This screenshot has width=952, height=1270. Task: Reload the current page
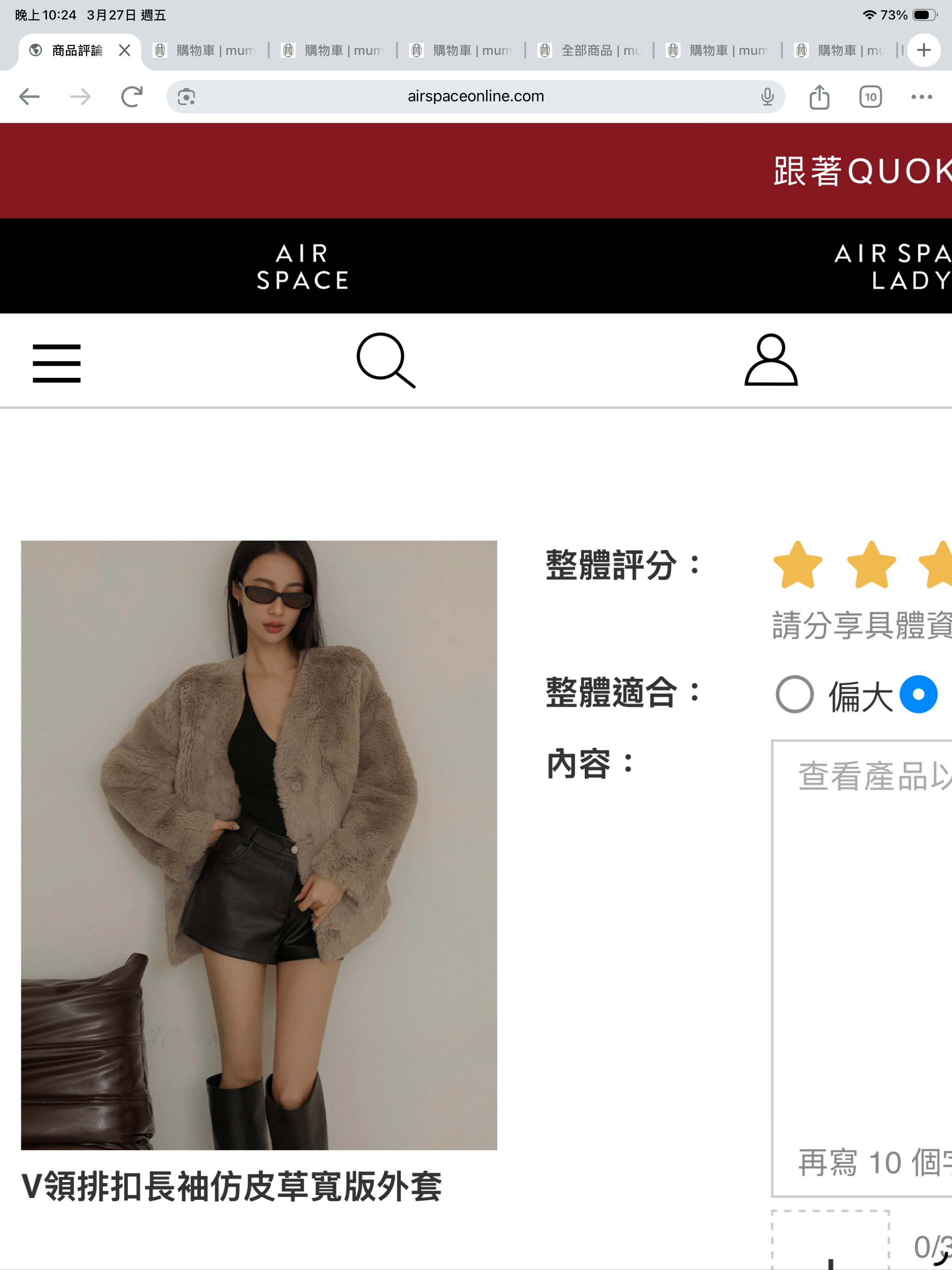132,96
